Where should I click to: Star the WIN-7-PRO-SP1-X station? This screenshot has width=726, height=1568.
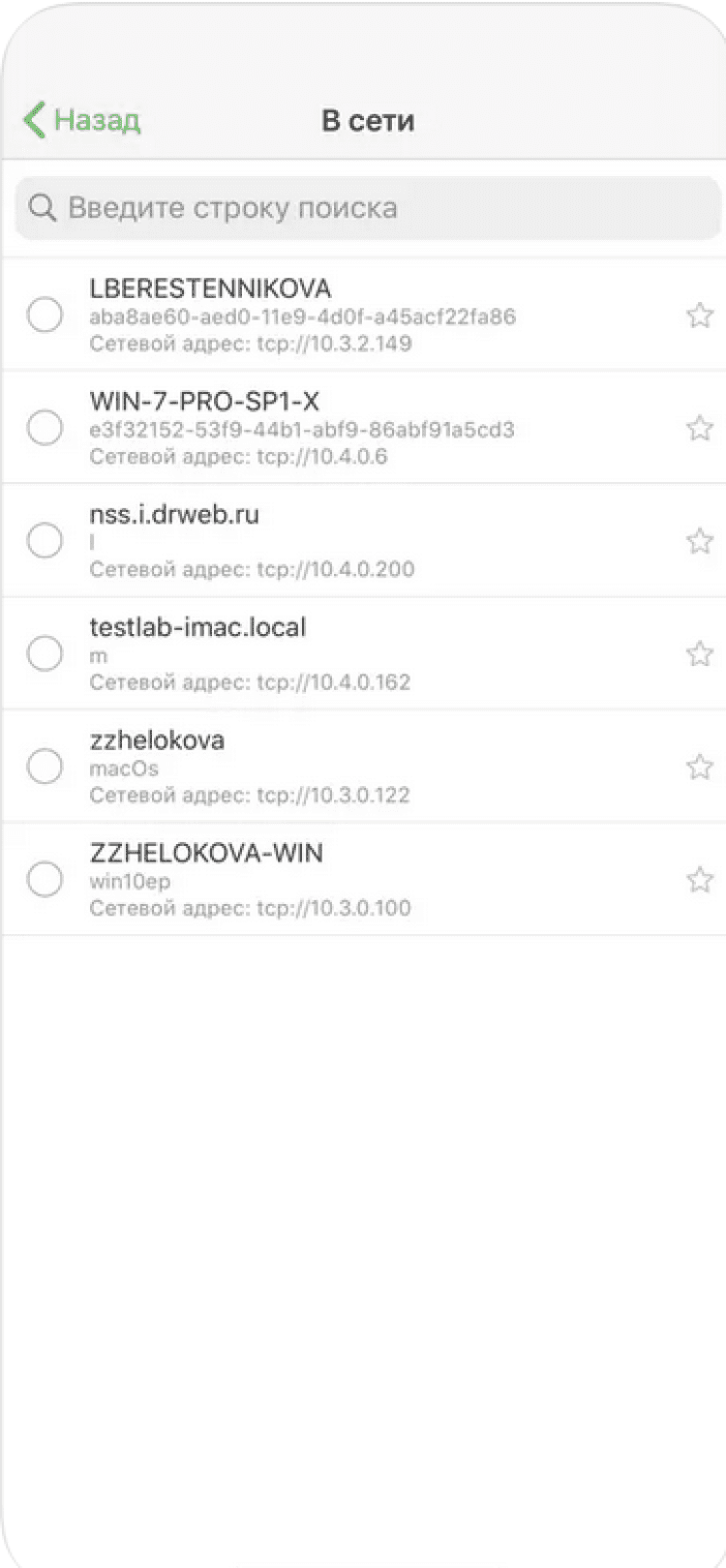699,427
